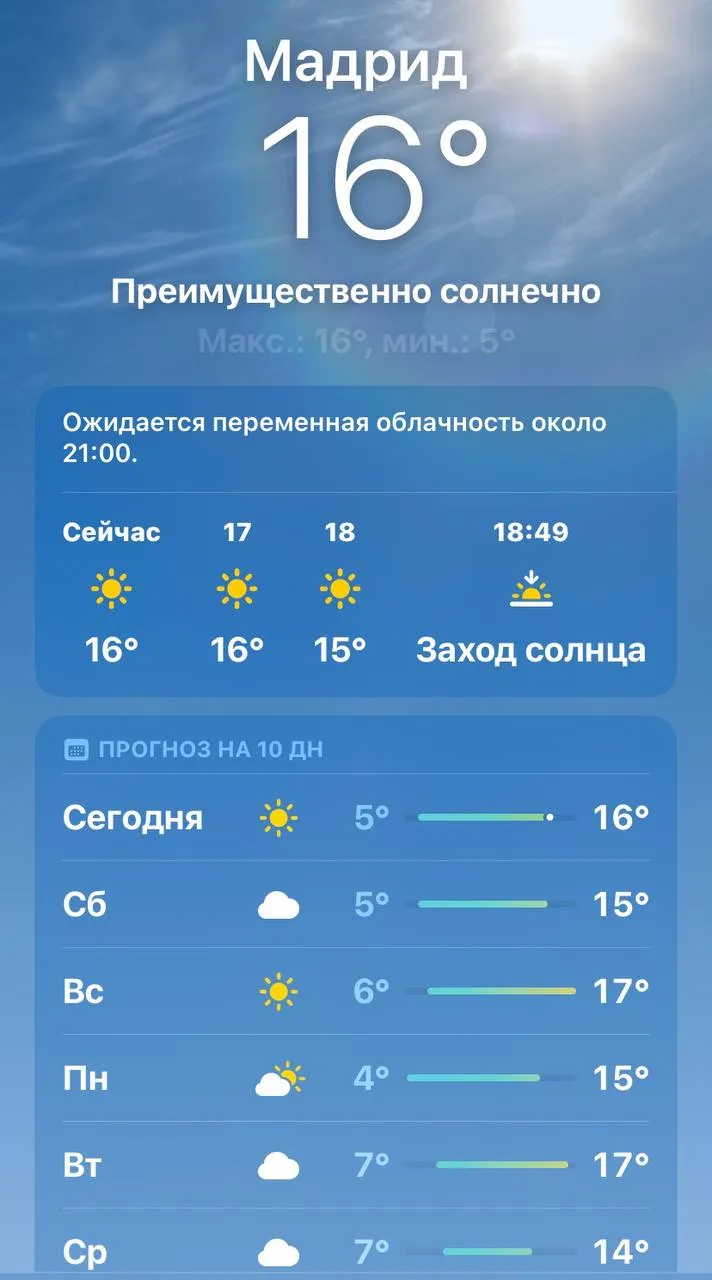The image size is (712, 1280).
Task: Open today's row in the 10-day forecast
Action: click(x=356, y=818)
